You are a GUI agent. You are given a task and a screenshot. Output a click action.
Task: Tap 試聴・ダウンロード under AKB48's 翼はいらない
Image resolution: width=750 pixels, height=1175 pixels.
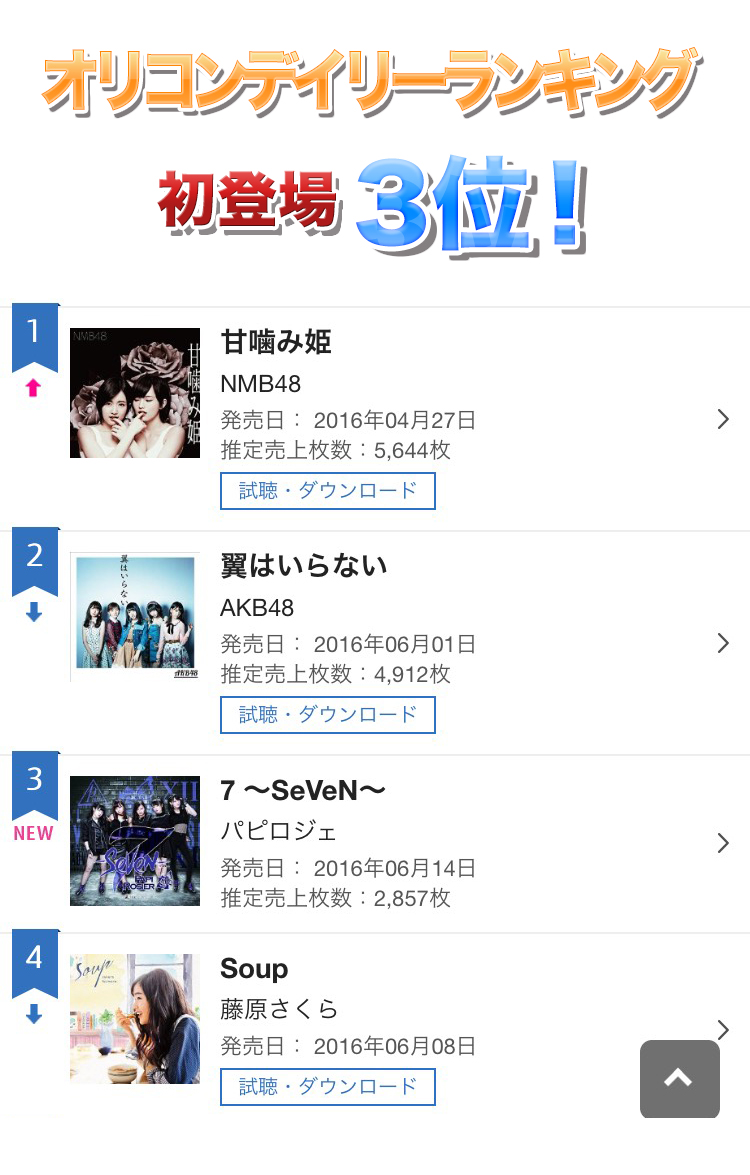pos(328,715)
